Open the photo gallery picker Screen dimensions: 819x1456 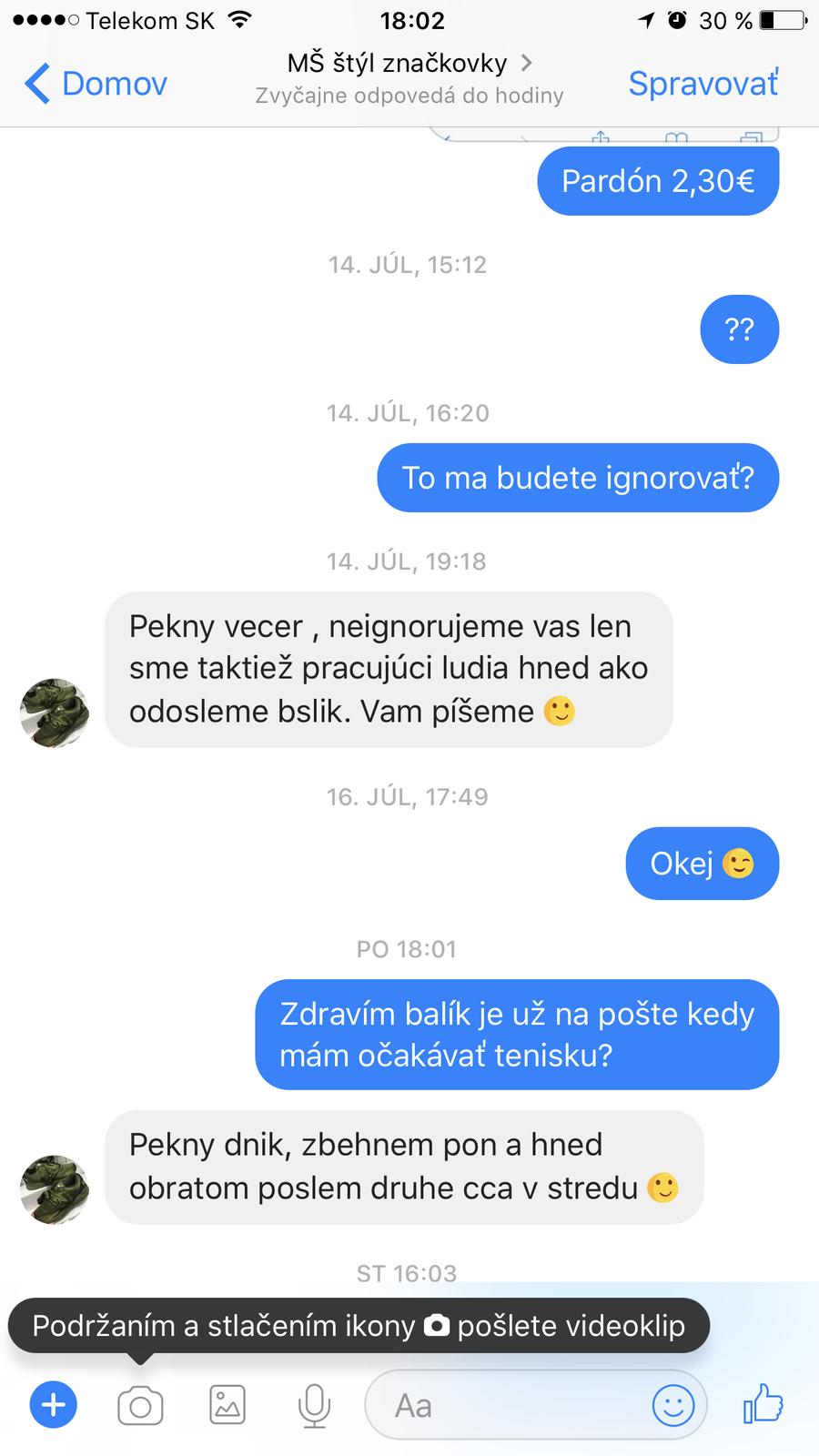click(227, 1405)
